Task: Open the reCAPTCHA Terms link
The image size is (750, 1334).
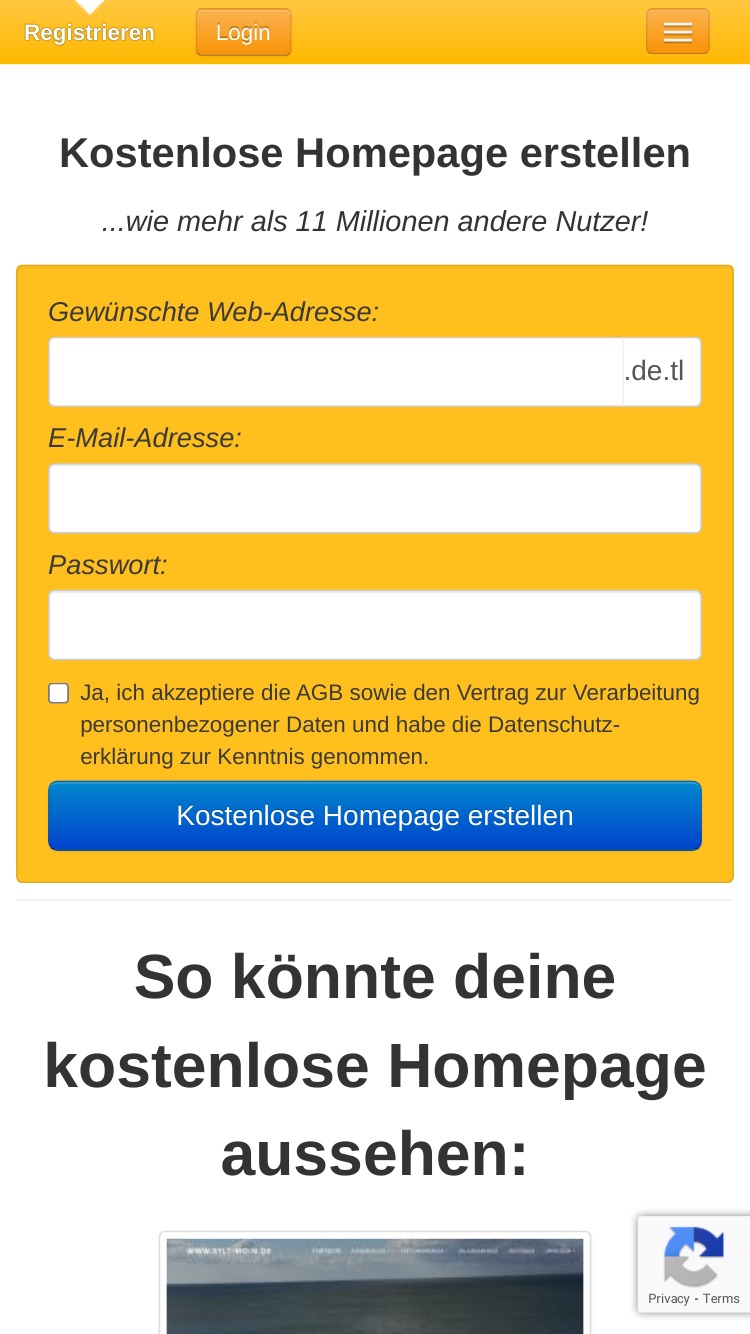Action: pyautogui.click(x=721, y=1298)
